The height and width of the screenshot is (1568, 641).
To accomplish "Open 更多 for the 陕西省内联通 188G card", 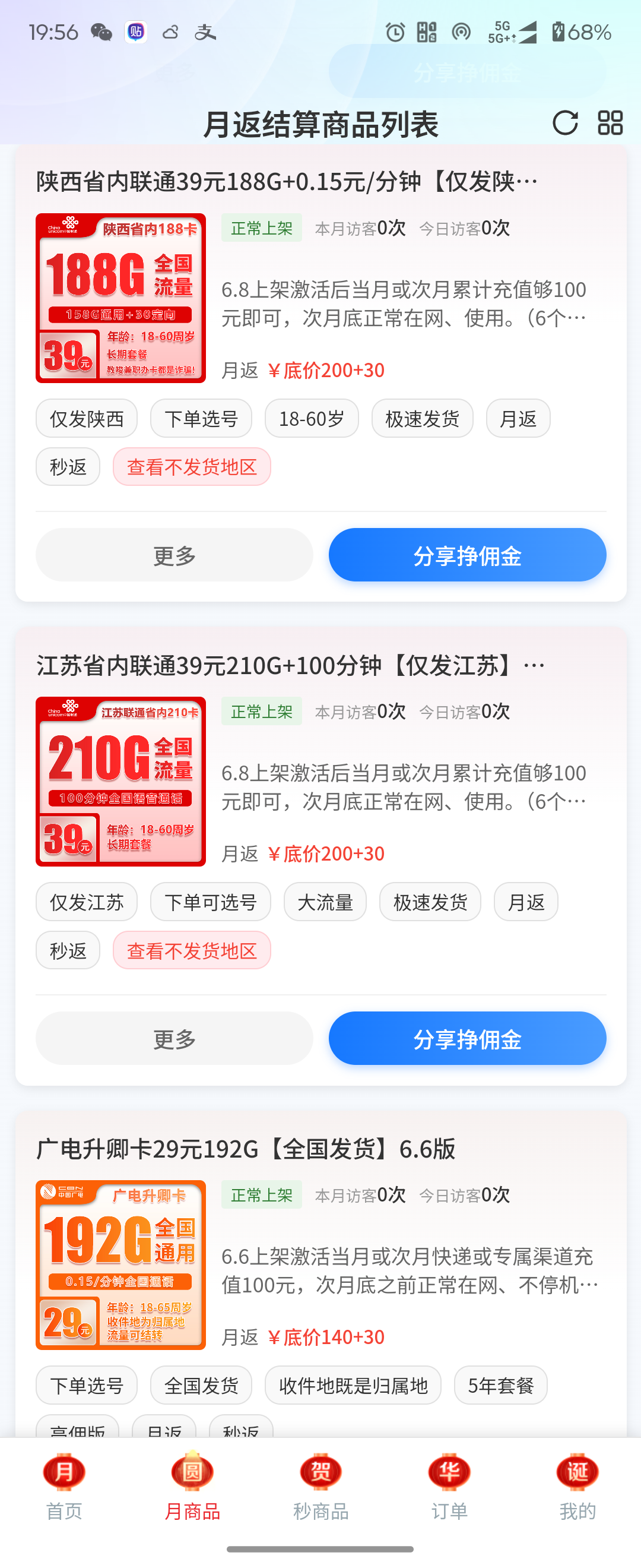I will 174,555.
